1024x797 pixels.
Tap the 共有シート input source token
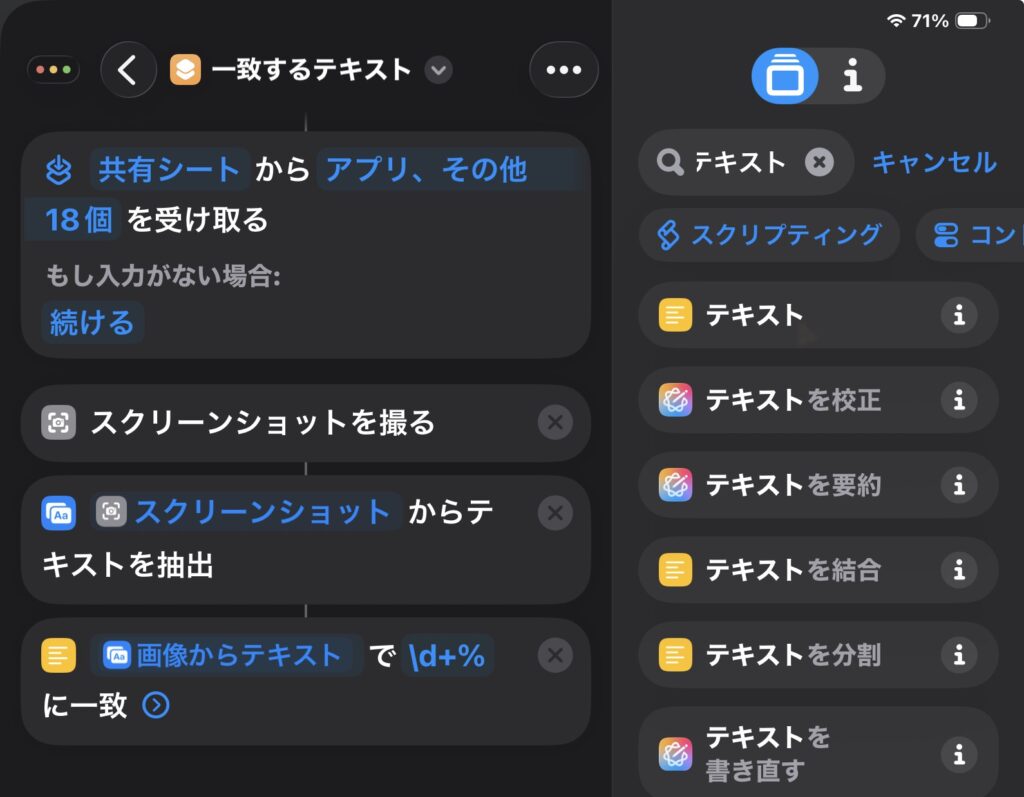point(169,169)
